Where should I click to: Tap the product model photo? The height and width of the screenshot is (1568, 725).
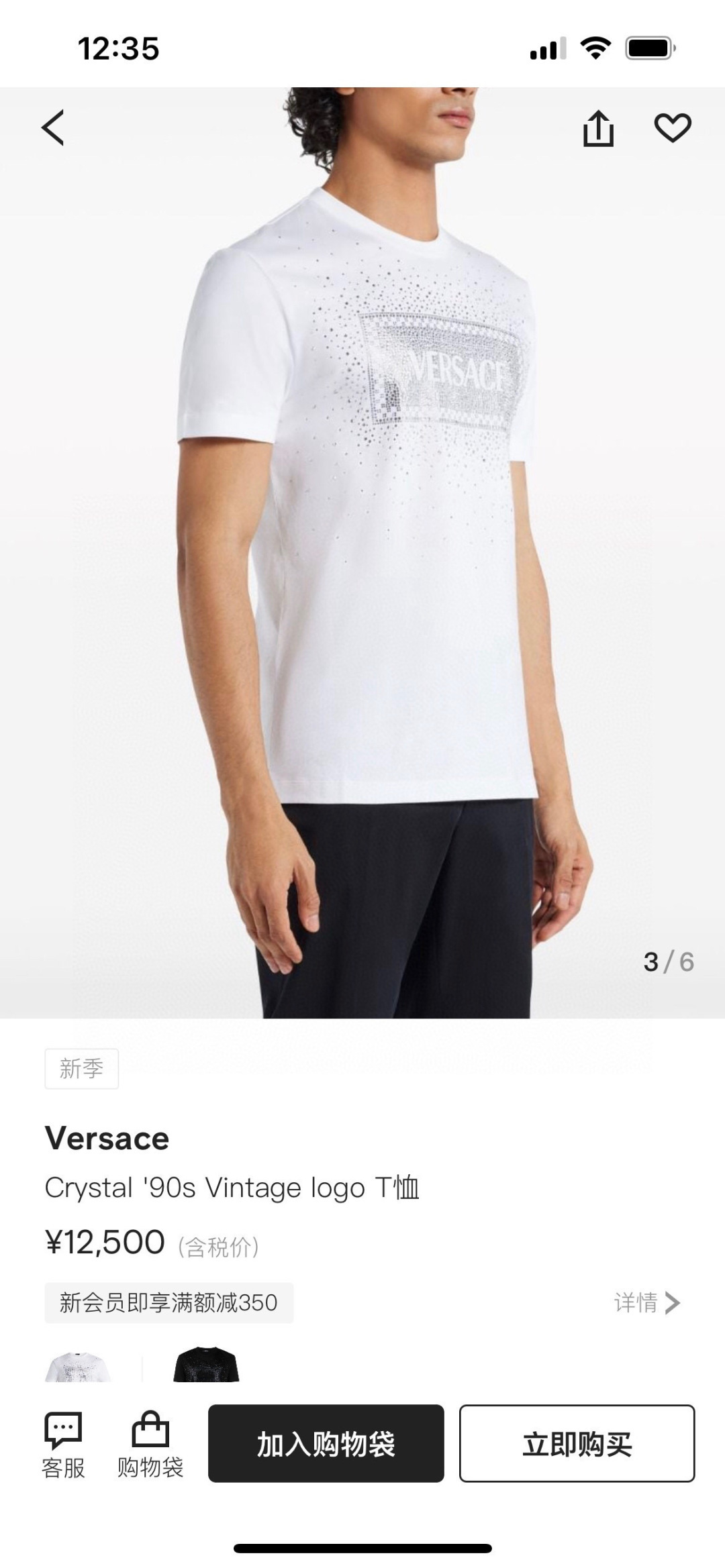[362, 537]
